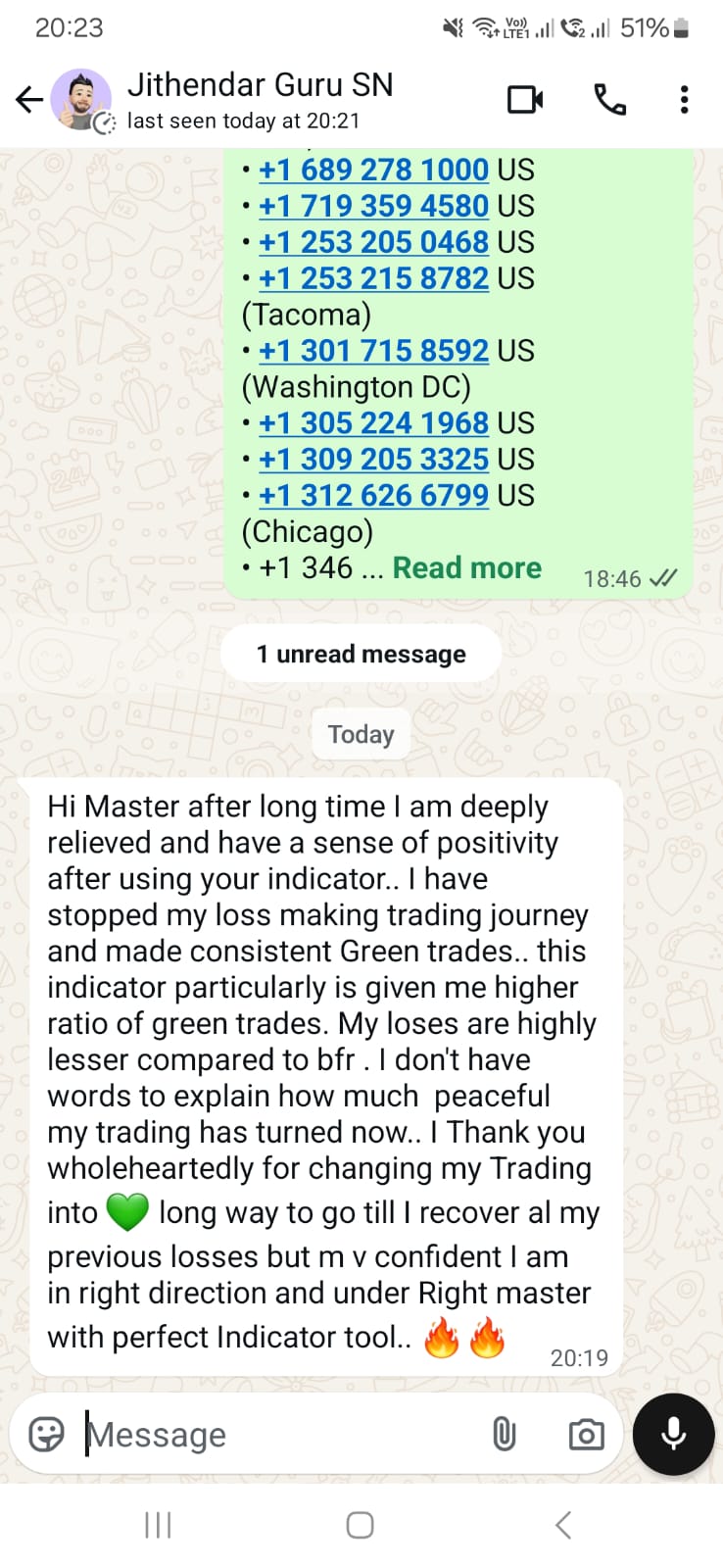Record a voice message with the microphone
The height and width of the screenshot is (1568, 723).
pyautogui.click(x=673, y=1435)
